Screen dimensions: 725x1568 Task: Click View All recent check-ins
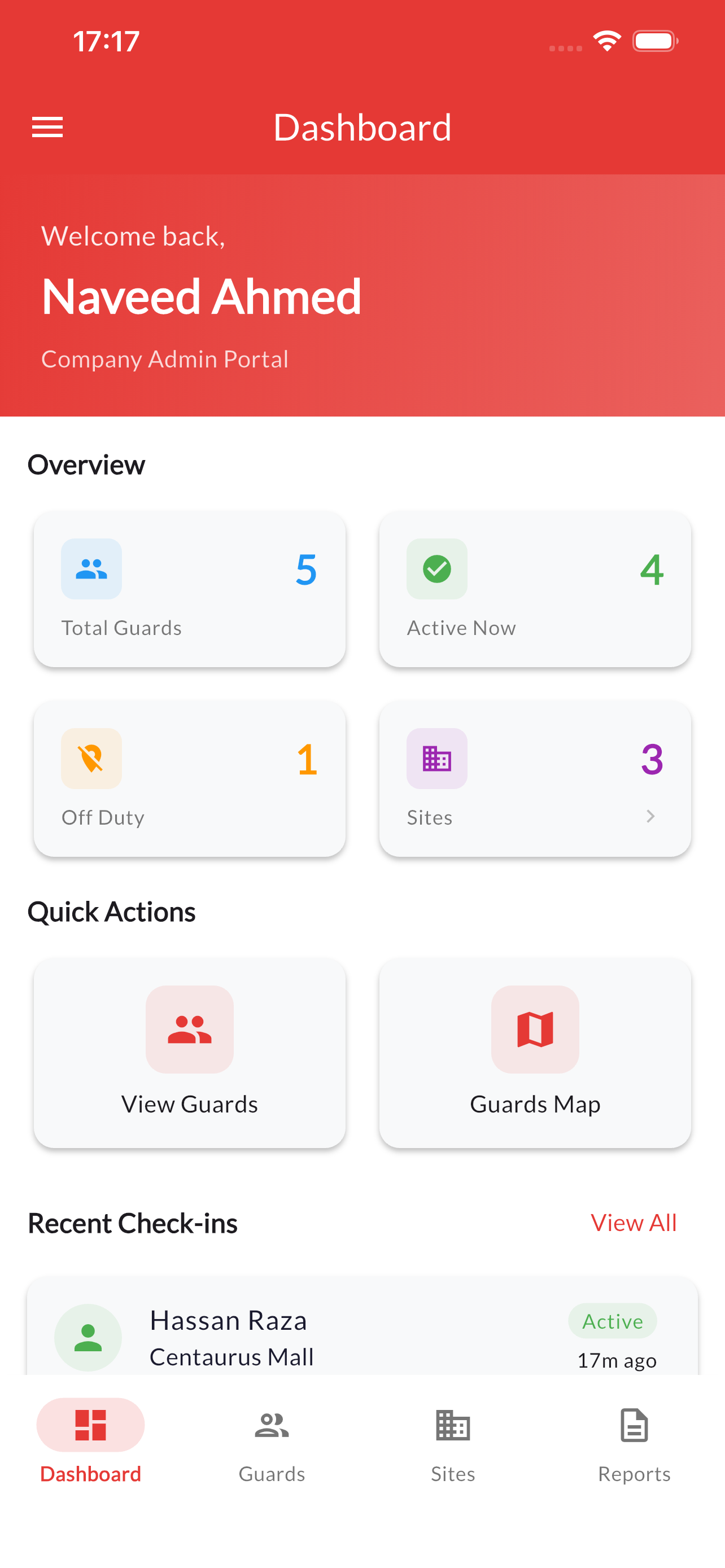tap(633, 1223)
